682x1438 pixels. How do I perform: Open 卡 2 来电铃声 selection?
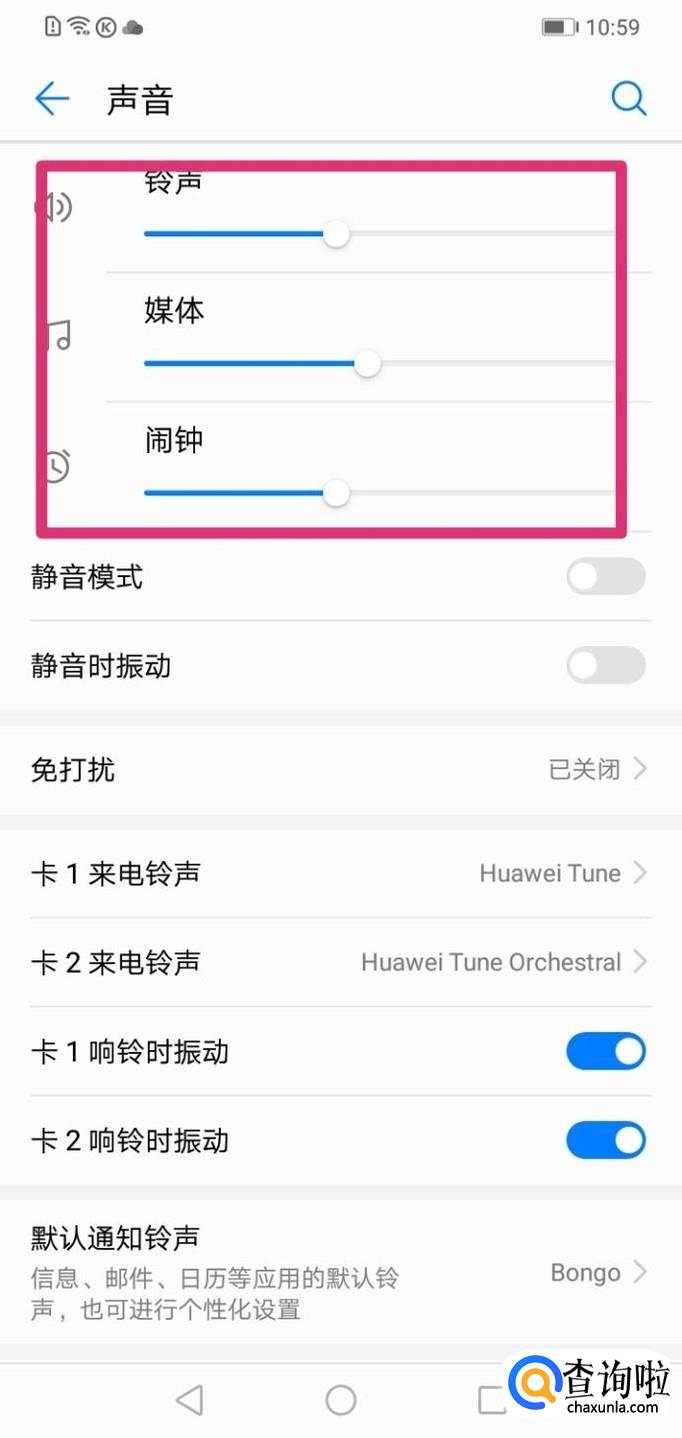[x=341, y=962]
